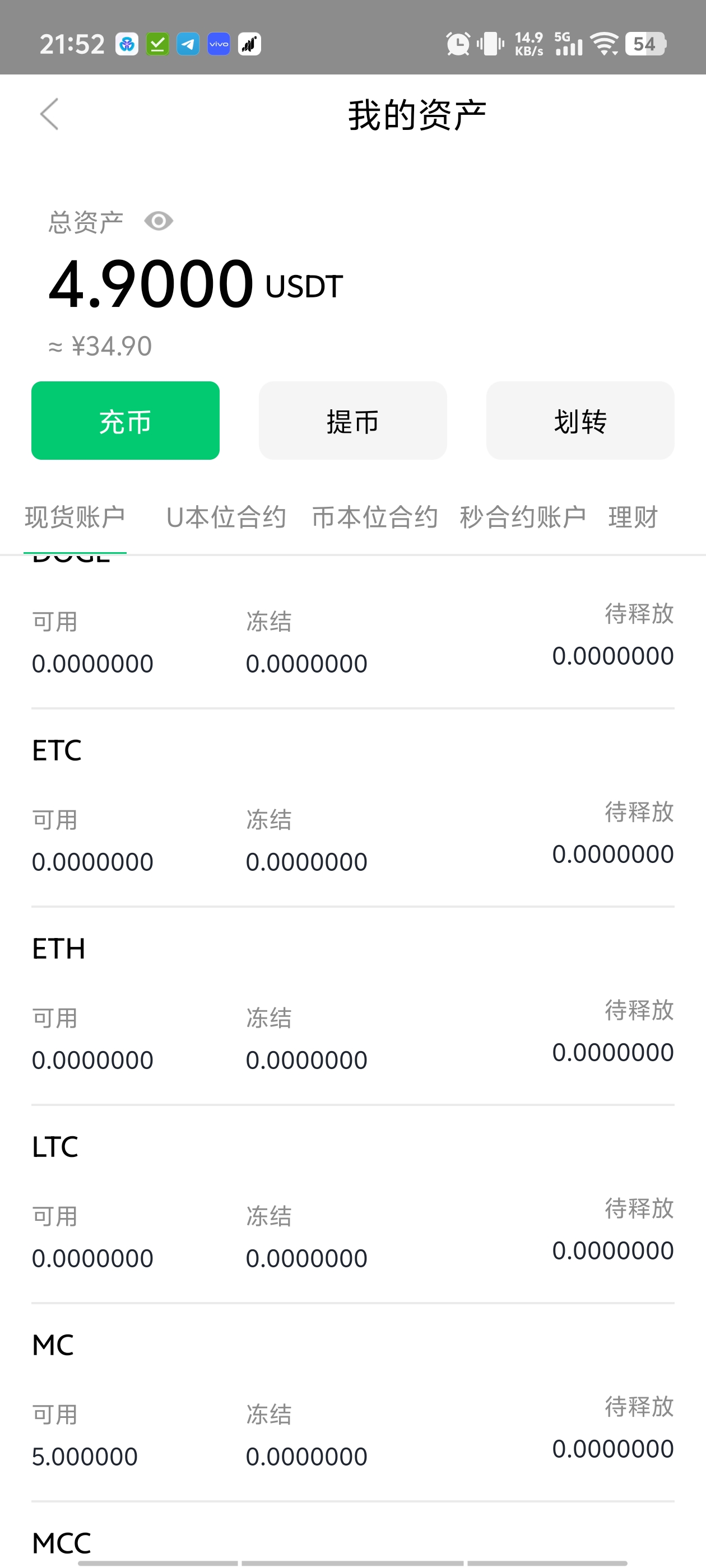Image resolution: width=706 pixels, height=1568 pixels.
Task: Open 提币 to withdraw coins
Action: pyautogui.click(x=352, y=421)
